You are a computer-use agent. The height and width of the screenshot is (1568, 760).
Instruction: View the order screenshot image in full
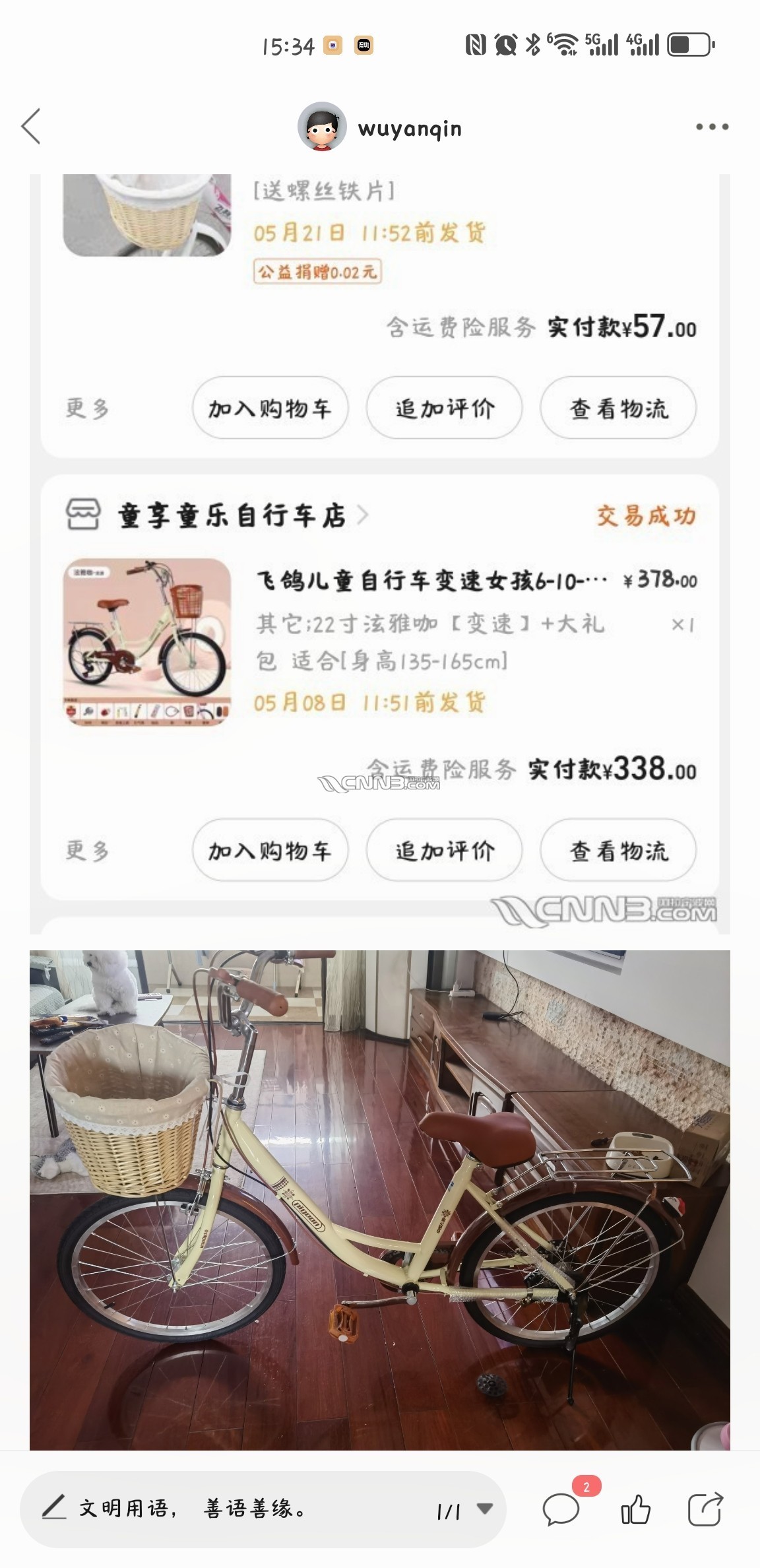pyautogui.click(x=379, y=553)
